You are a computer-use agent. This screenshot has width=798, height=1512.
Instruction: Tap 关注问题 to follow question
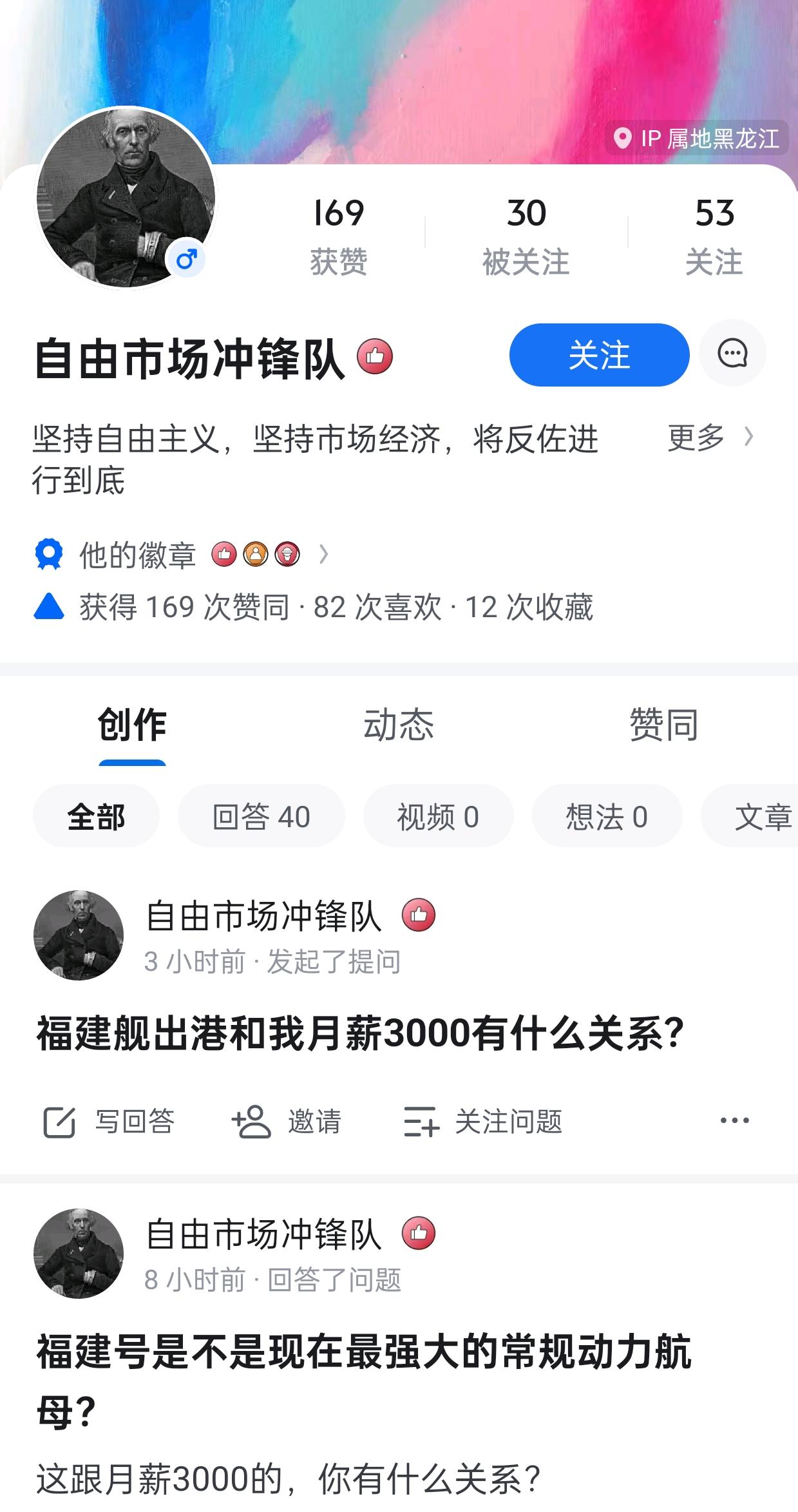tap(483, 1122)
